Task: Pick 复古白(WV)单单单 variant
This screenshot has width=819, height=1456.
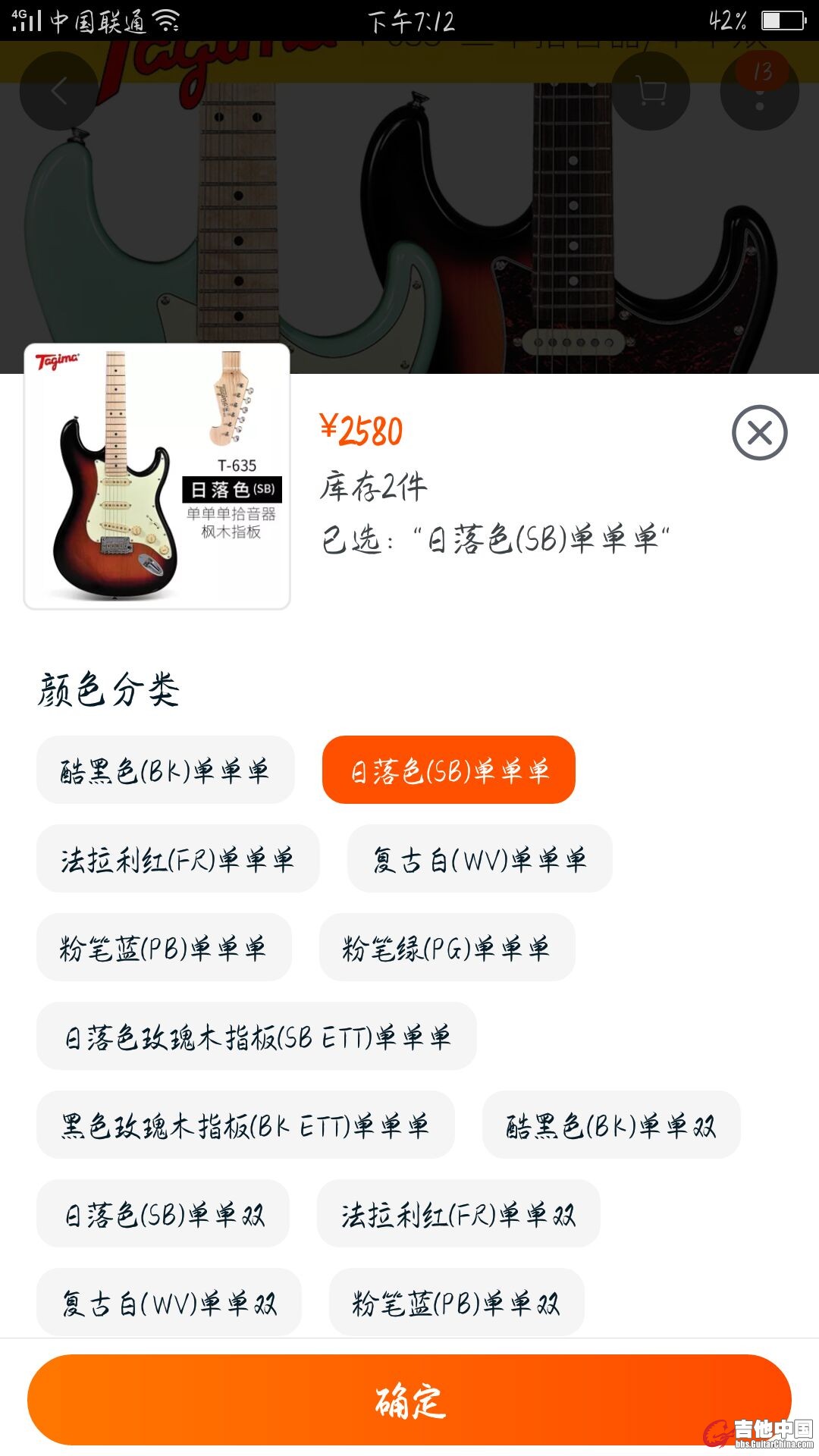Action: [x=479, y=859]
